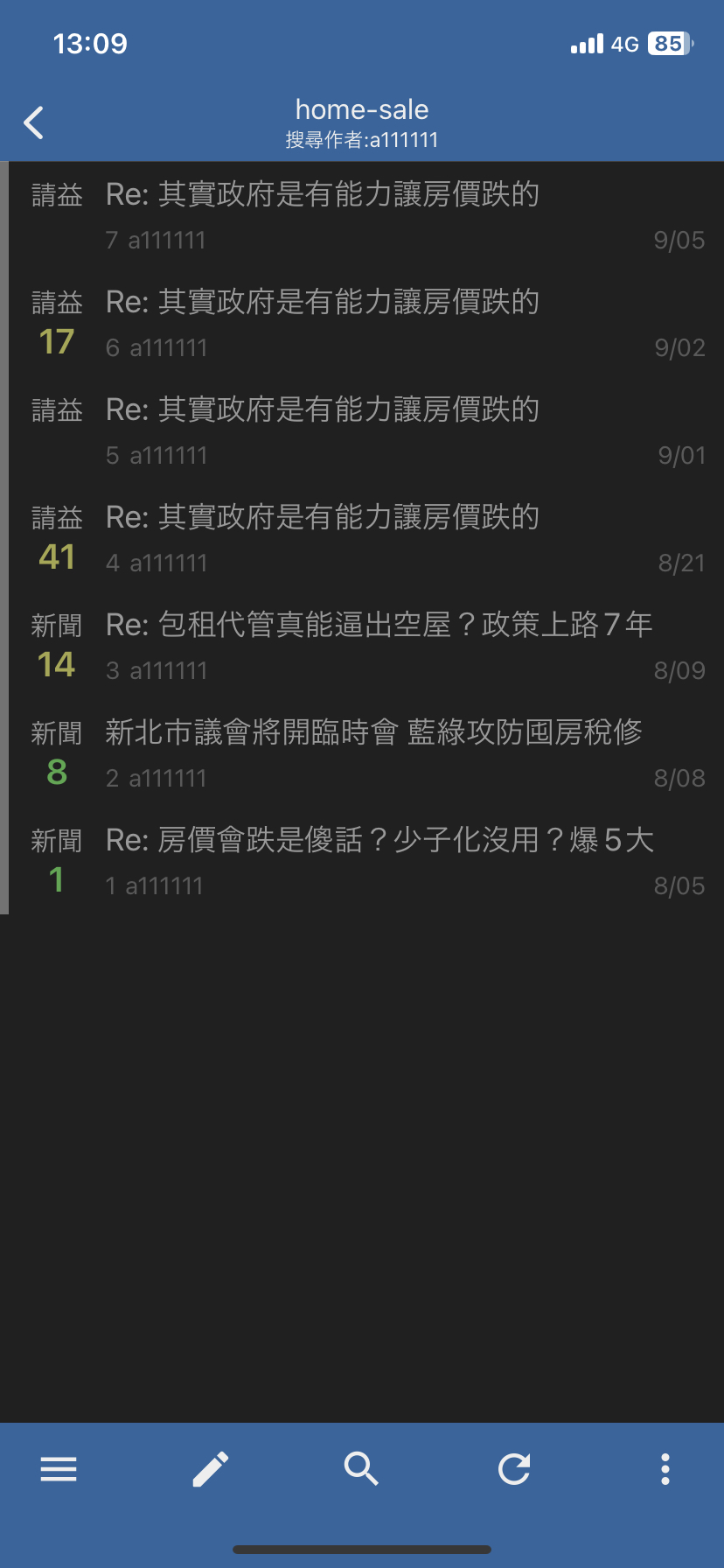The width and height of the screenshot is (724, 1568).
Task: Open the post with 41 pushes dated 8/21
Action: coord(362,538)
